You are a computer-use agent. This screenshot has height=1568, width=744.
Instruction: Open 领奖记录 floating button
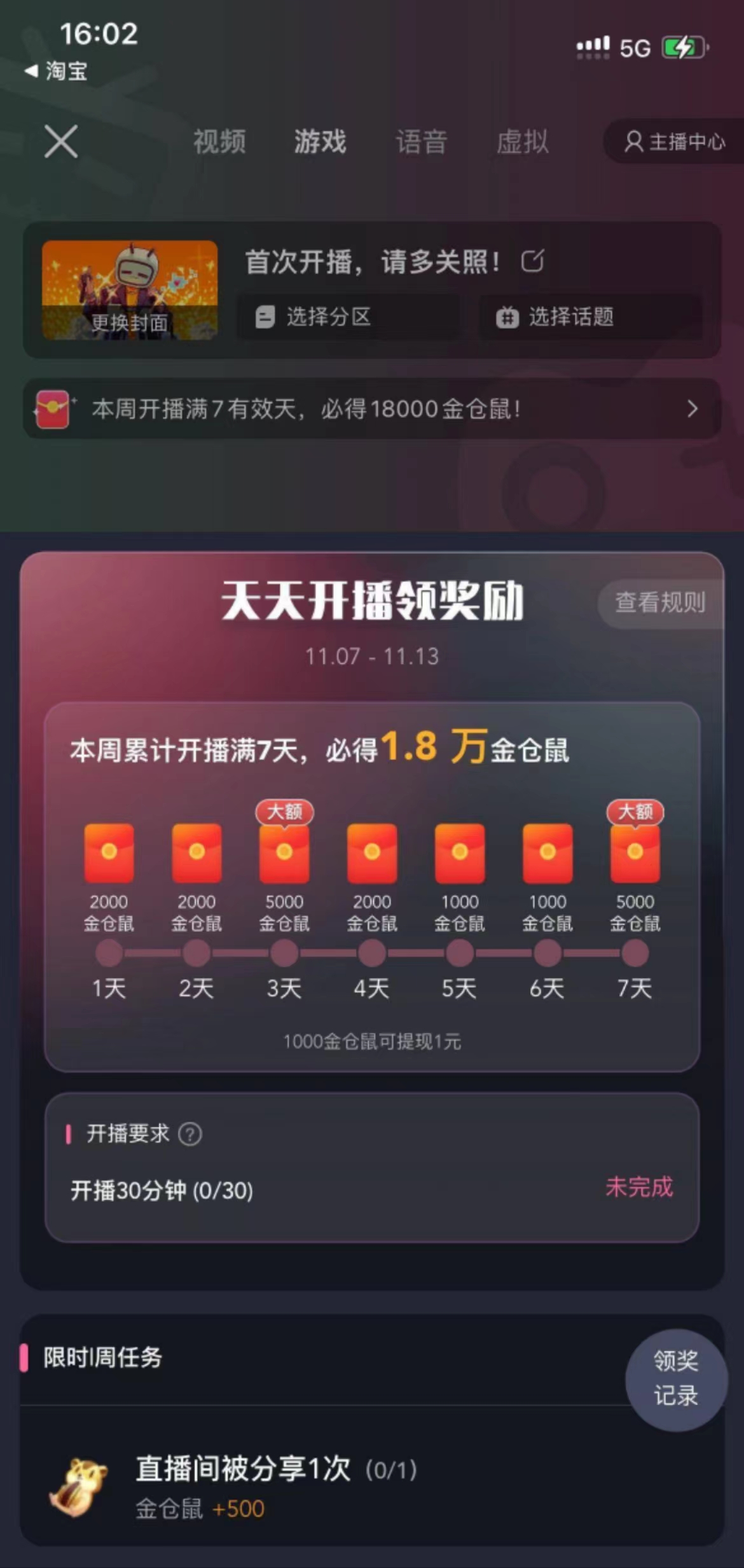(676, 1379)
